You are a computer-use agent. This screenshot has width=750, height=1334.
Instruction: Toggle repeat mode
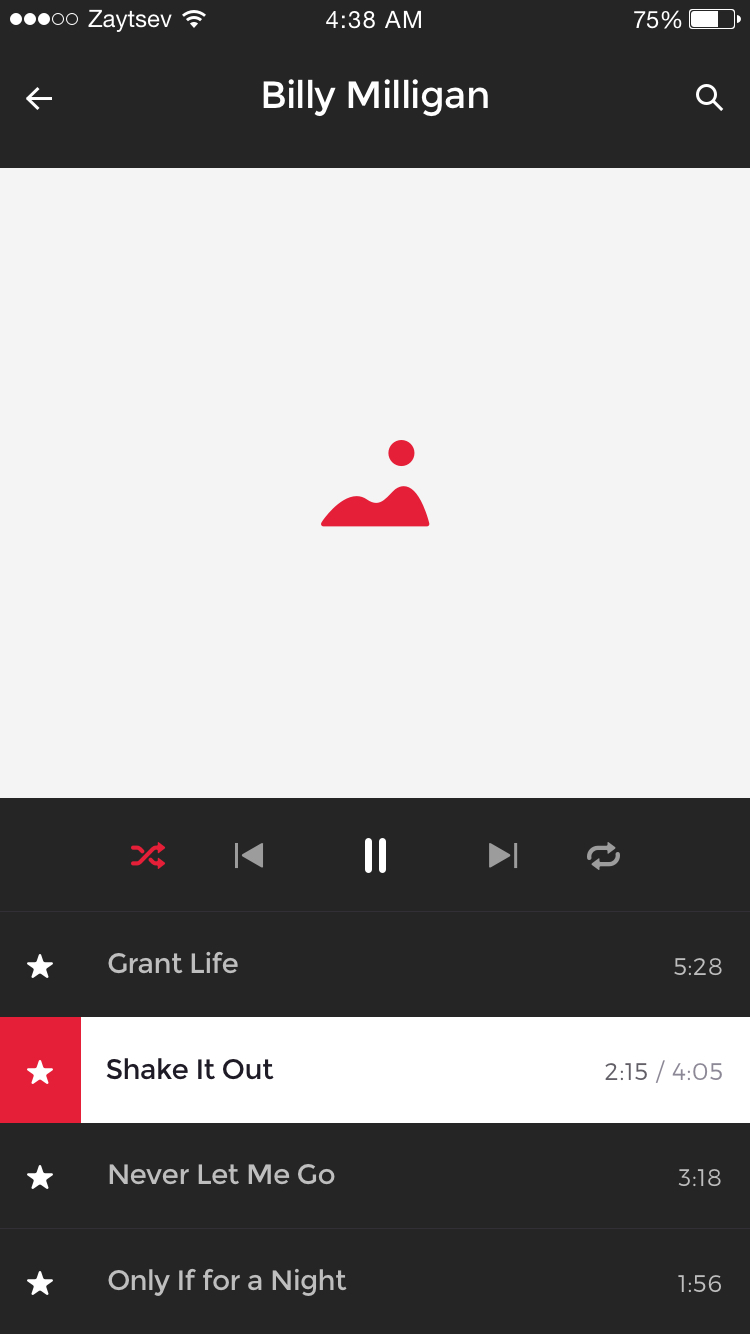pos(603,856)
